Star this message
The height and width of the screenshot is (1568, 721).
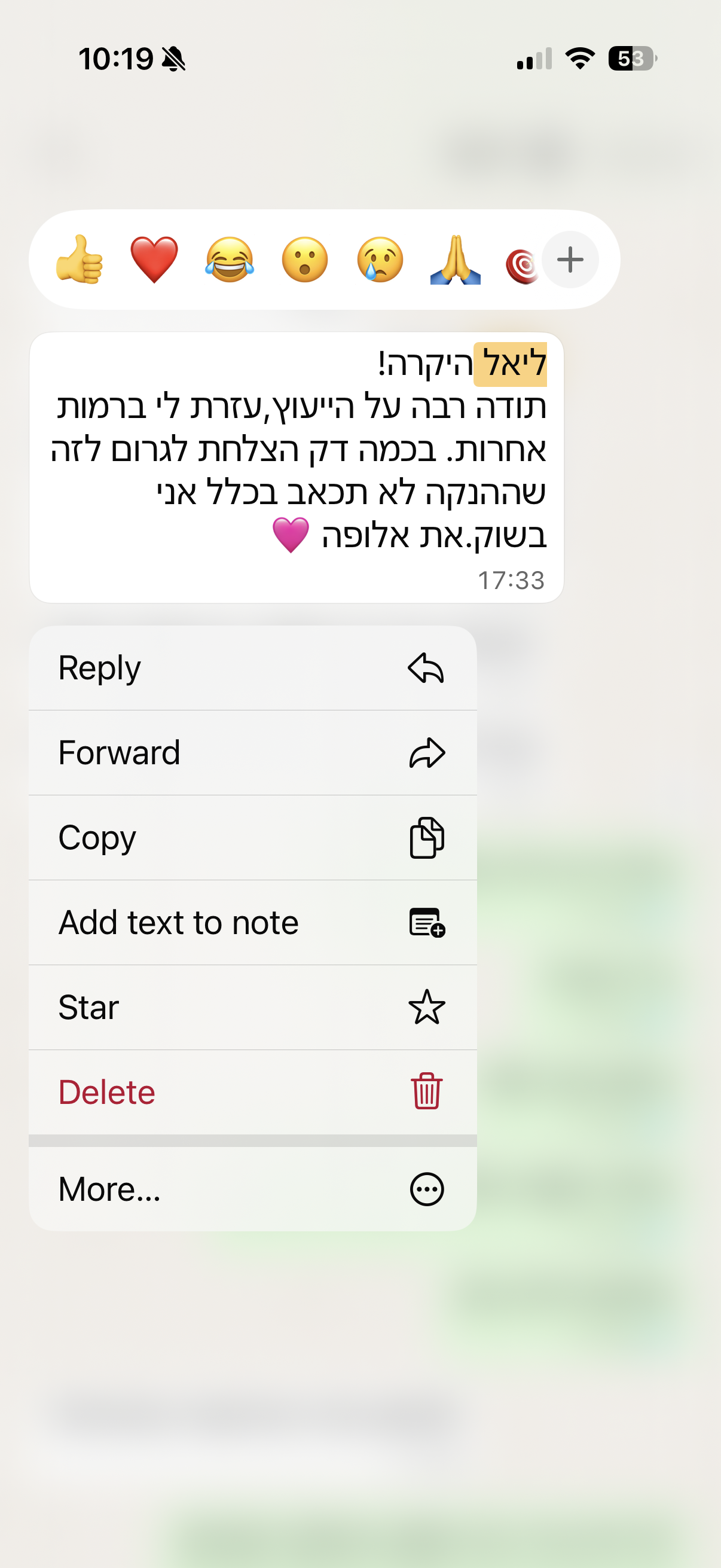point(252,1008)
